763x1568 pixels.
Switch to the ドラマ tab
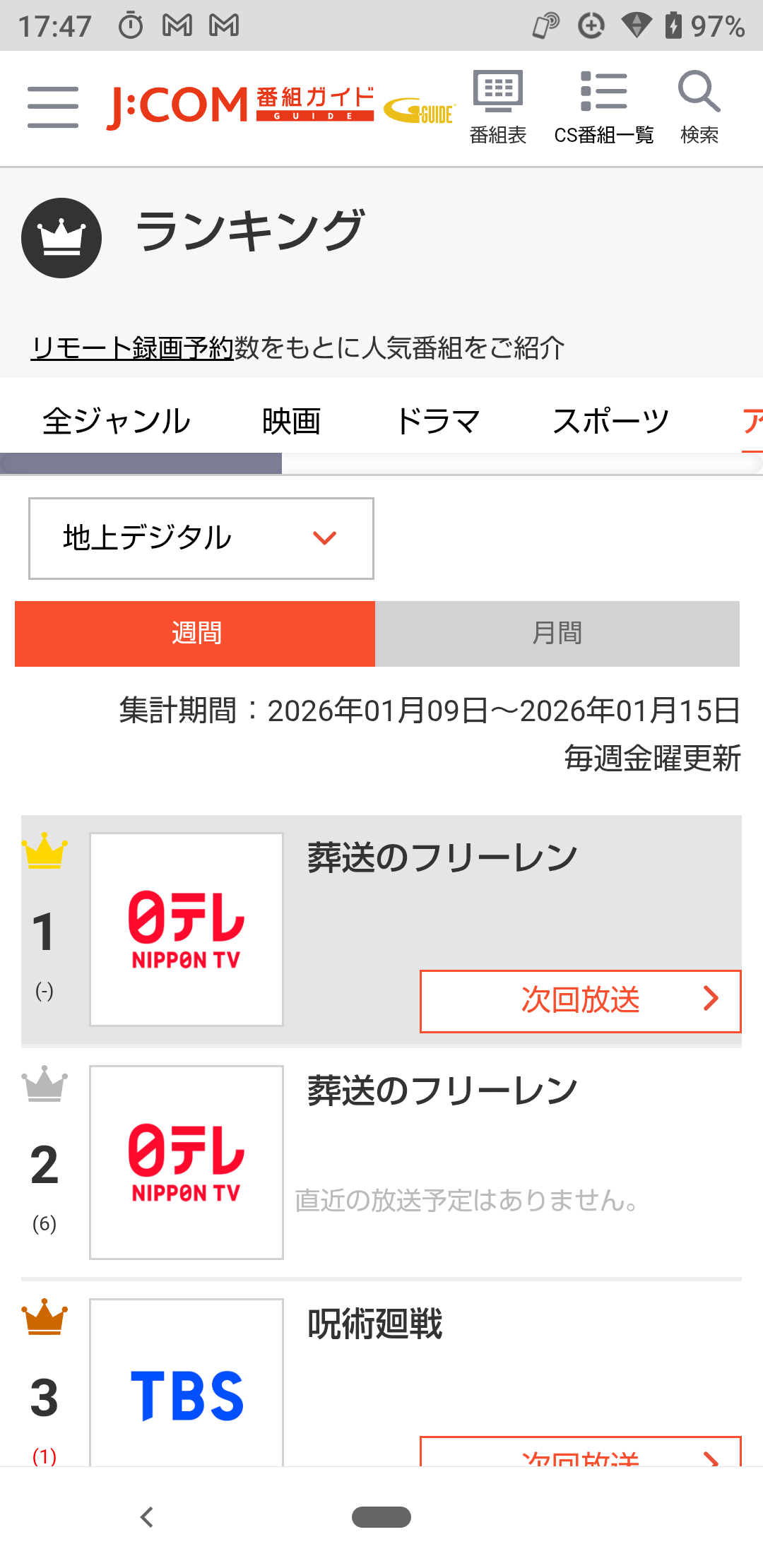437,422
